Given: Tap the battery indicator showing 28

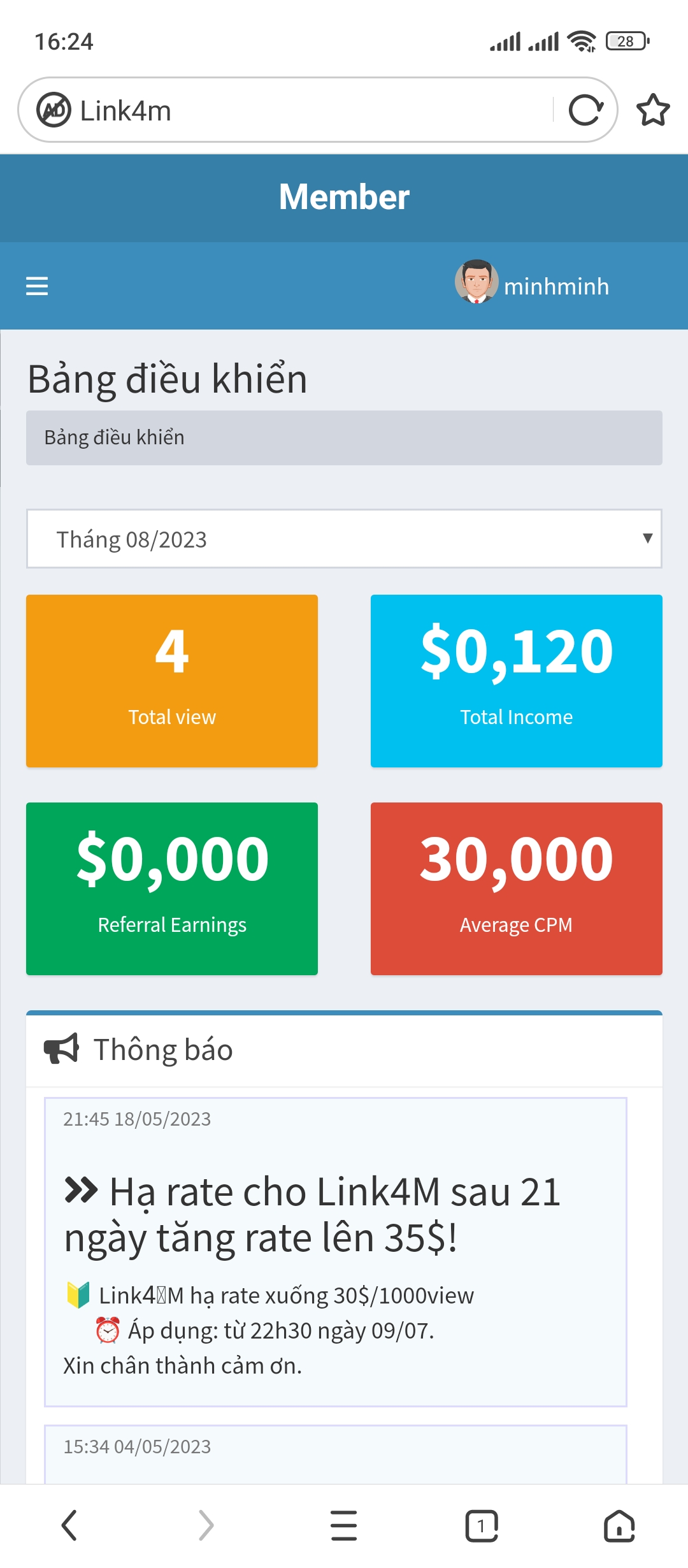Looking at the screenshot, I should click(625, 40).
